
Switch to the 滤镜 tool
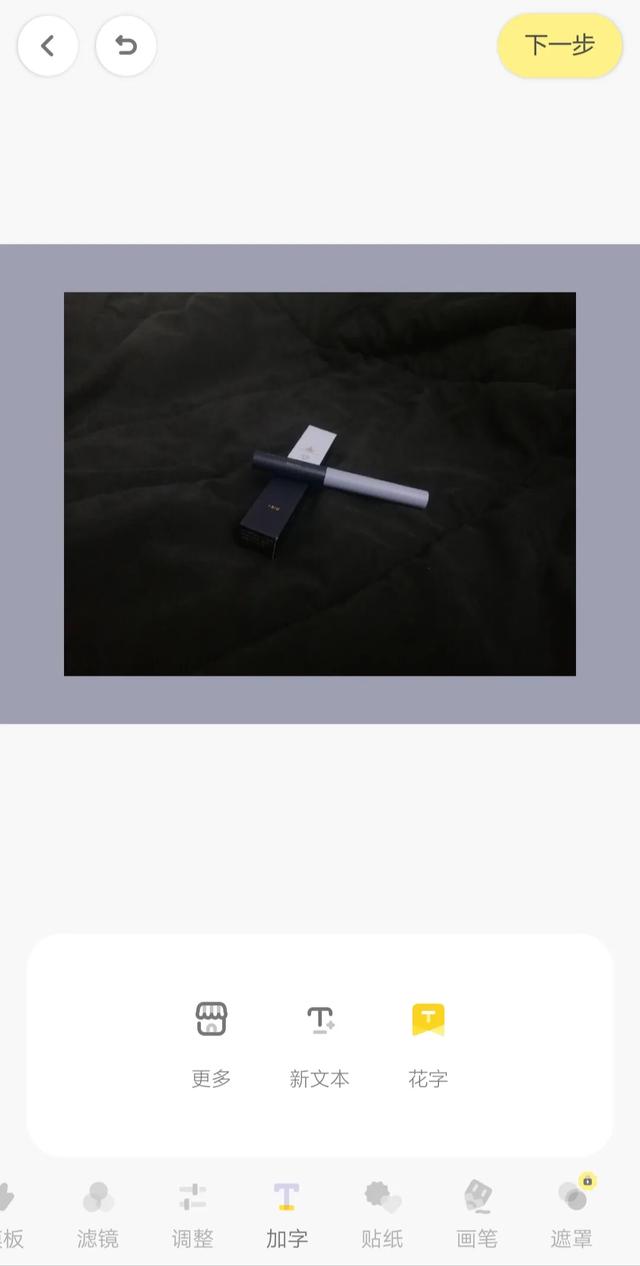(98, 1213)
